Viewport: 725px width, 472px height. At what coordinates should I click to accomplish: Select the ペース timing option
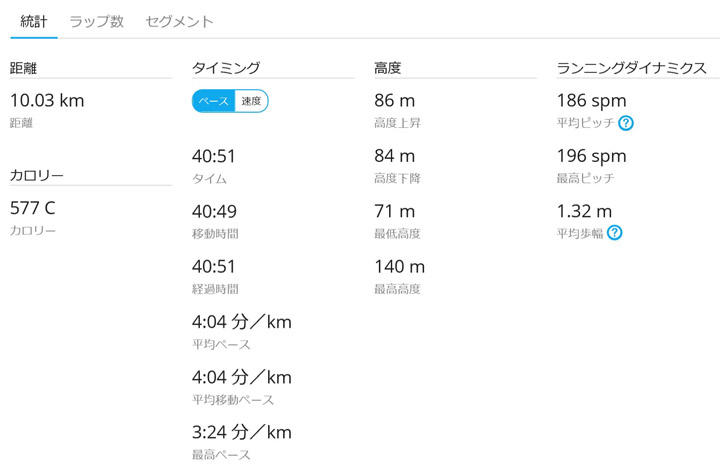click(213, 101)
